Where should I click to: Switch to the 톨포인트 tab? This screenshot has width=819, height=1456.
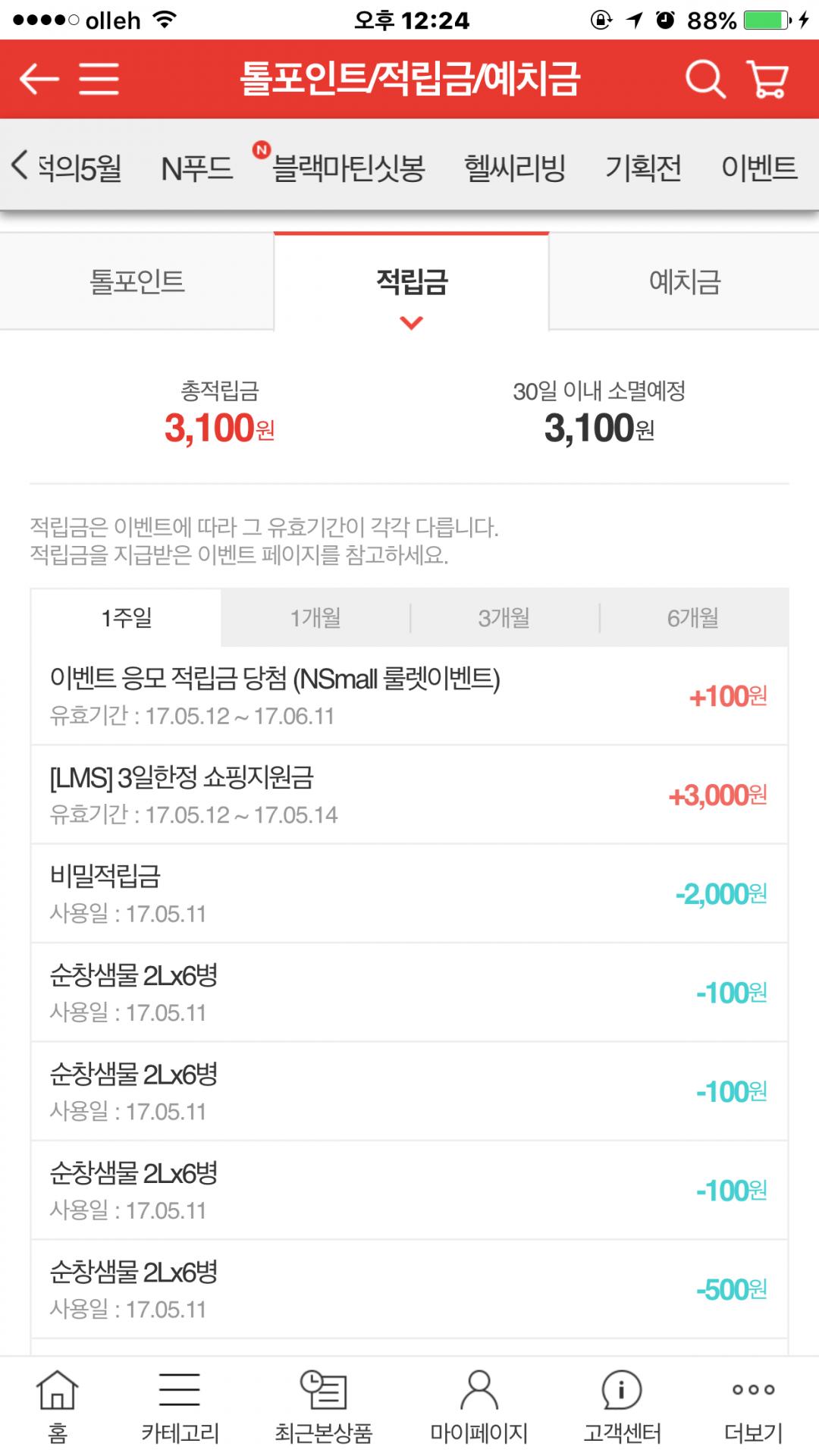coord(136,282)
